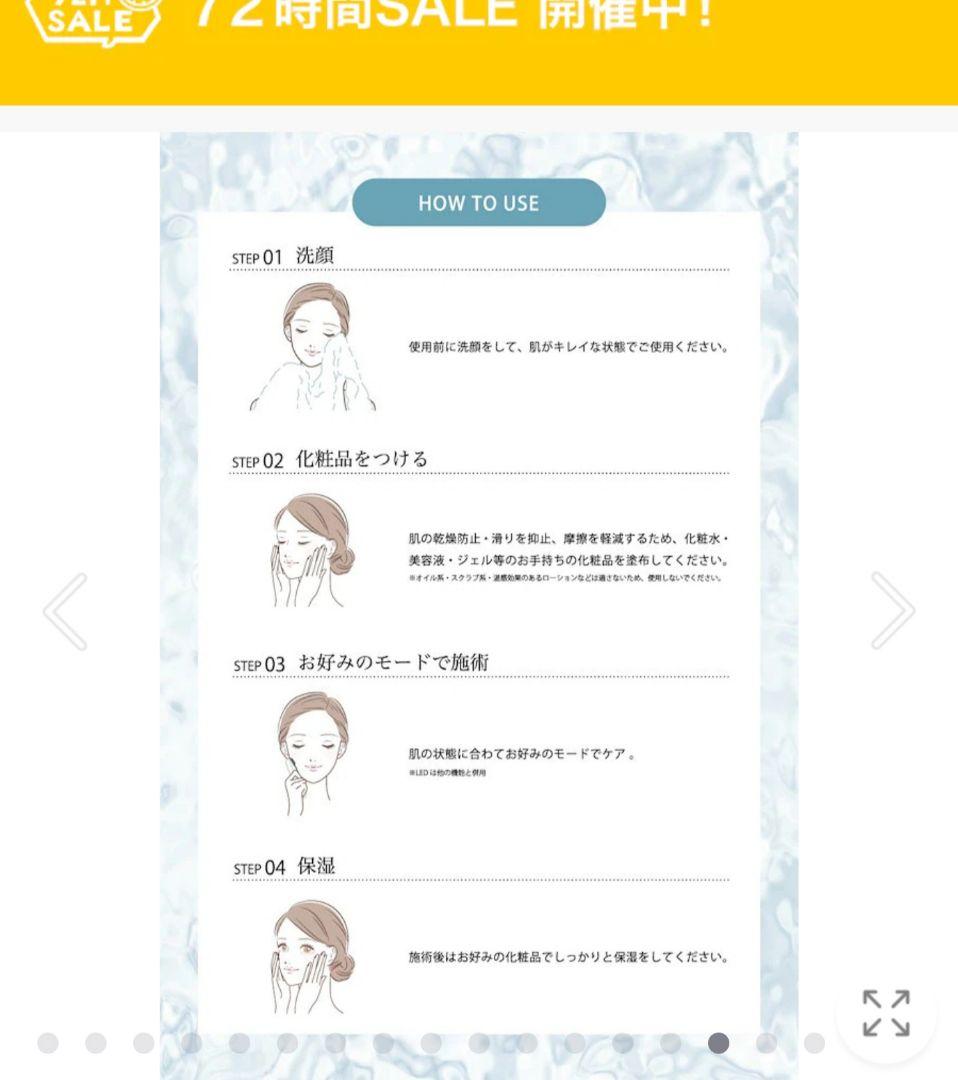Image resolution: width=958 pixels, height=1080 pixels.
Task: Open the HOW TO USE product image
Action: pos(478,600)
